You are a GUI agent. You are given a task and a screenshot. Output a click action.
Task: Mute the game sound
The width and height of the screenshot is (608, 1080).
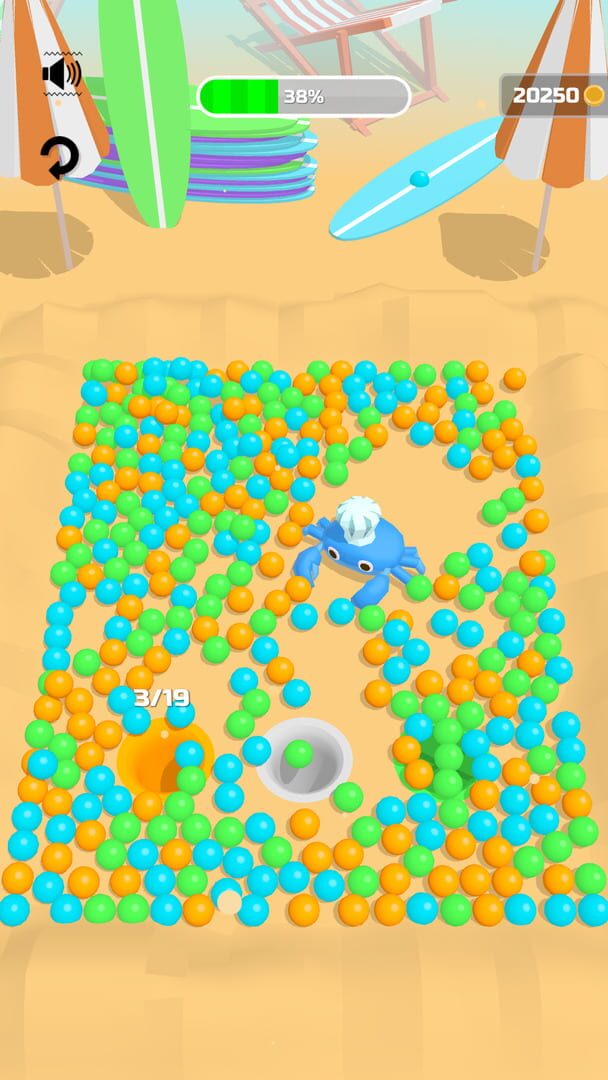coord(61,73)
